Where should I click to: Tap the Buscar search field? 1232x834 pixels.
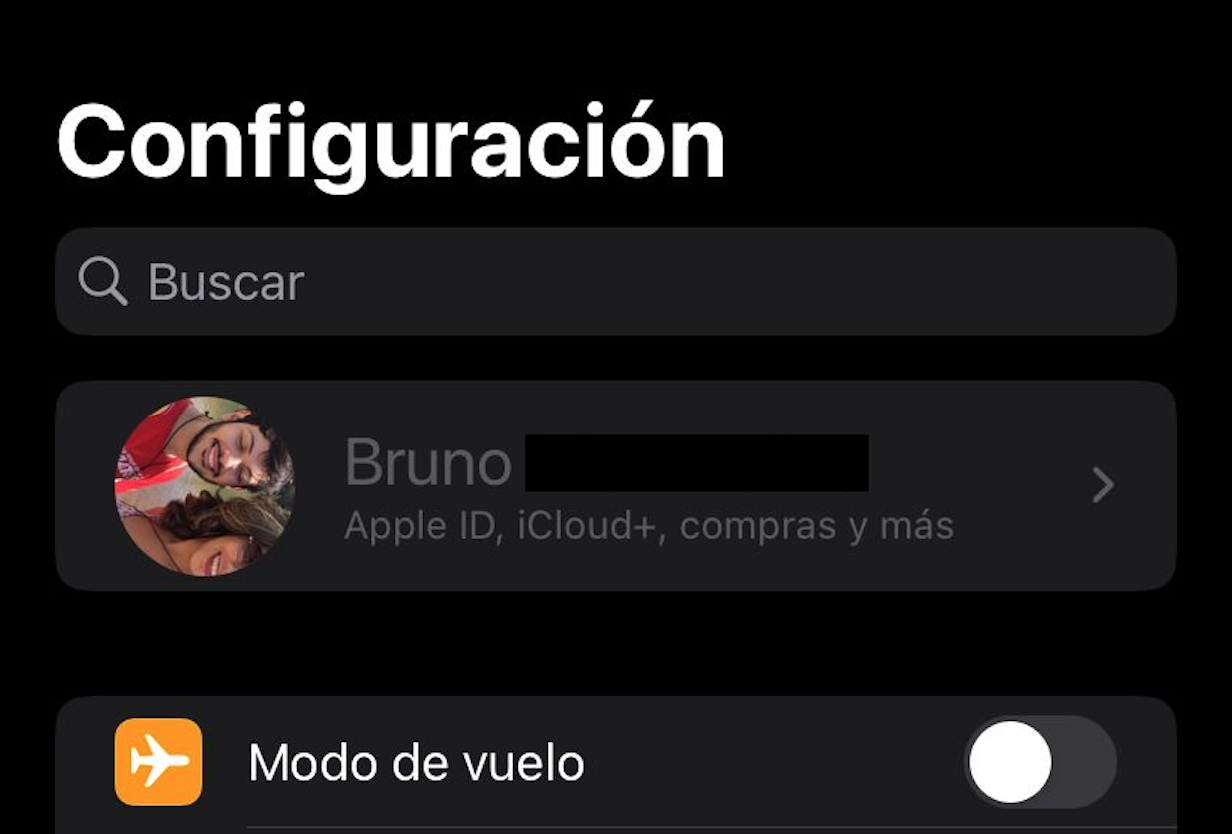coord(615,282)
